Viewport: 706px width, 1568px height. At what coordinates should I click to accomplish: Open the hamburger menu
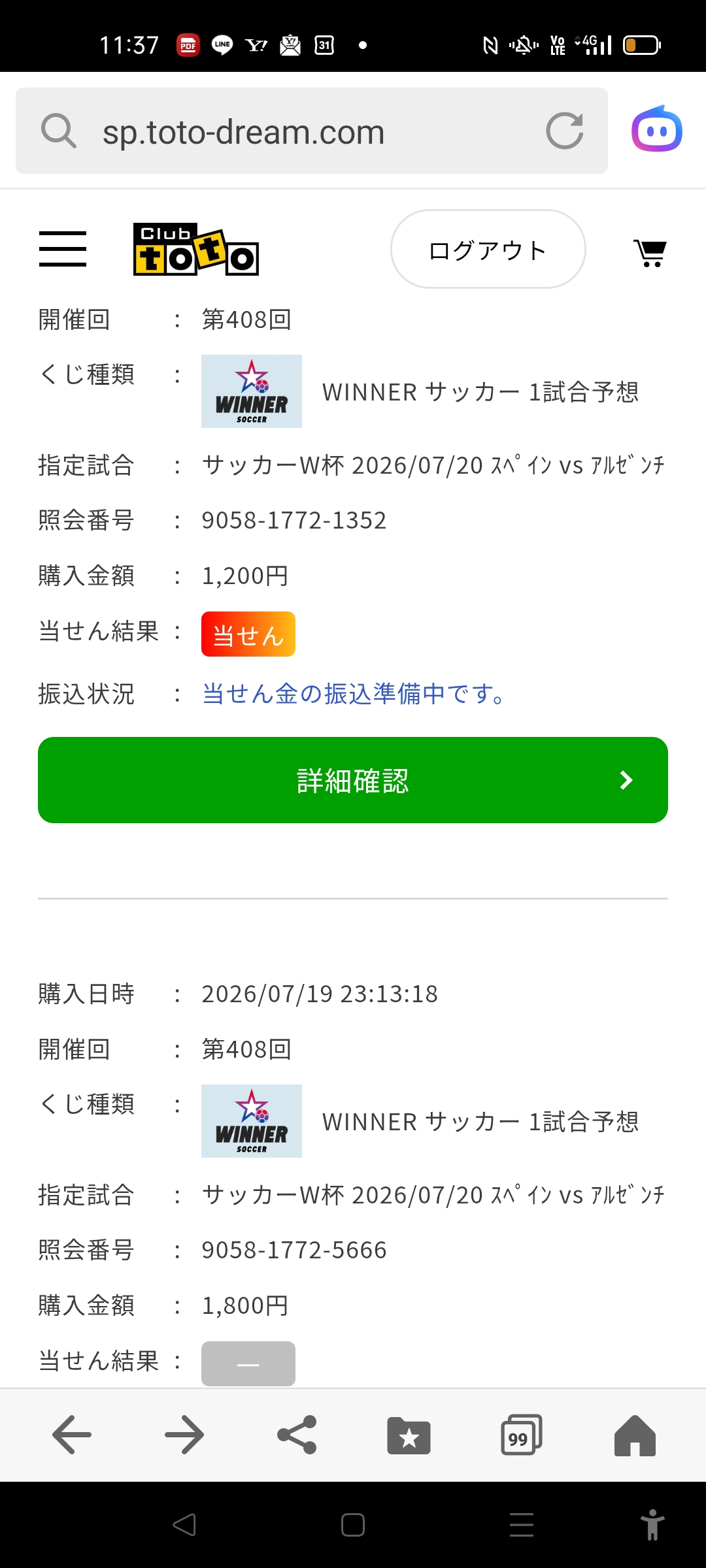coord(63,249)
